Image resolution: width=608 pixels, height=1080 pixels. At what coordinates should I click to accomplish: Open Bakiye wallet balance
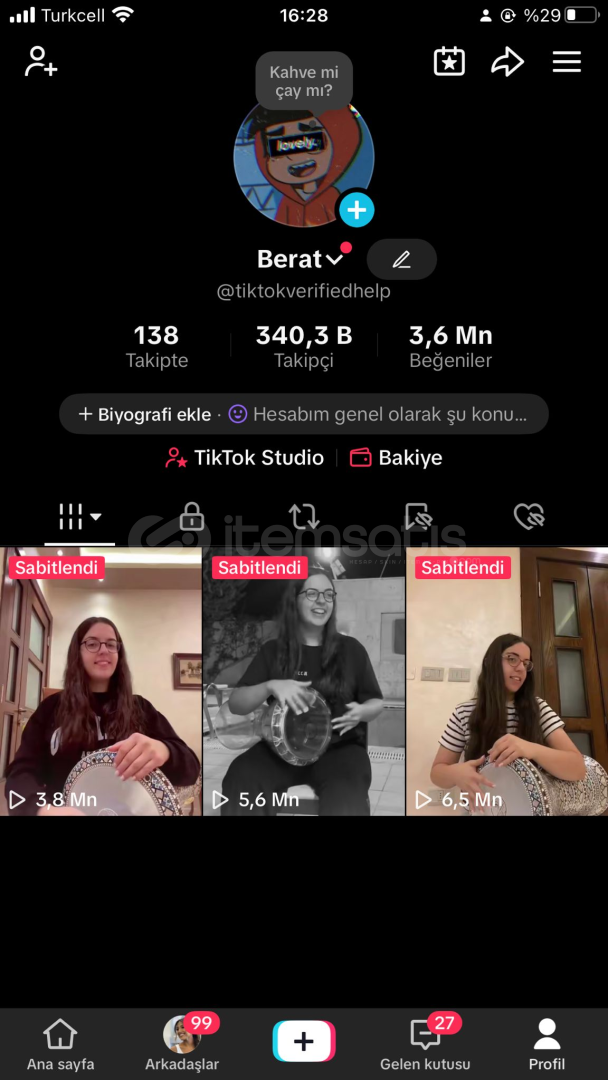tap(396, 458)
